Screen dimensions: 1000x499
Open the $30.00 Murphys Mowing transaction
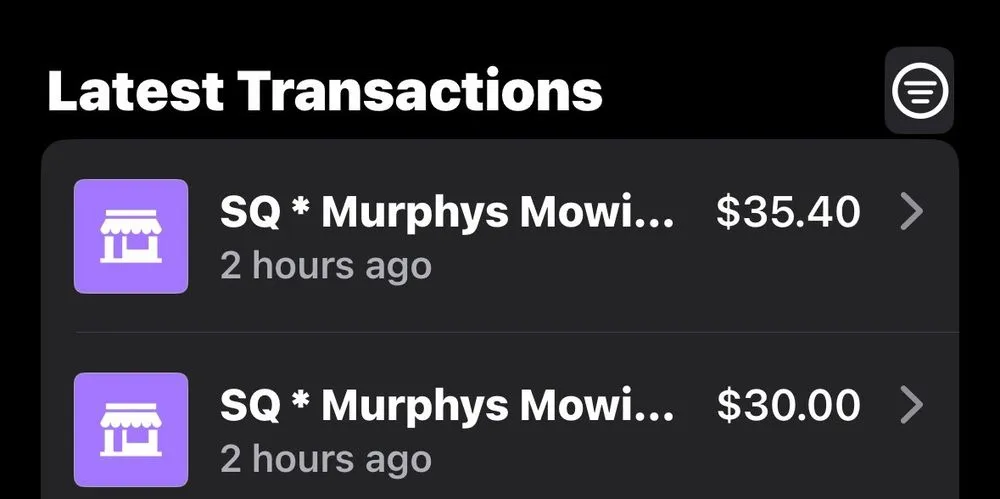tap(500, 428)
